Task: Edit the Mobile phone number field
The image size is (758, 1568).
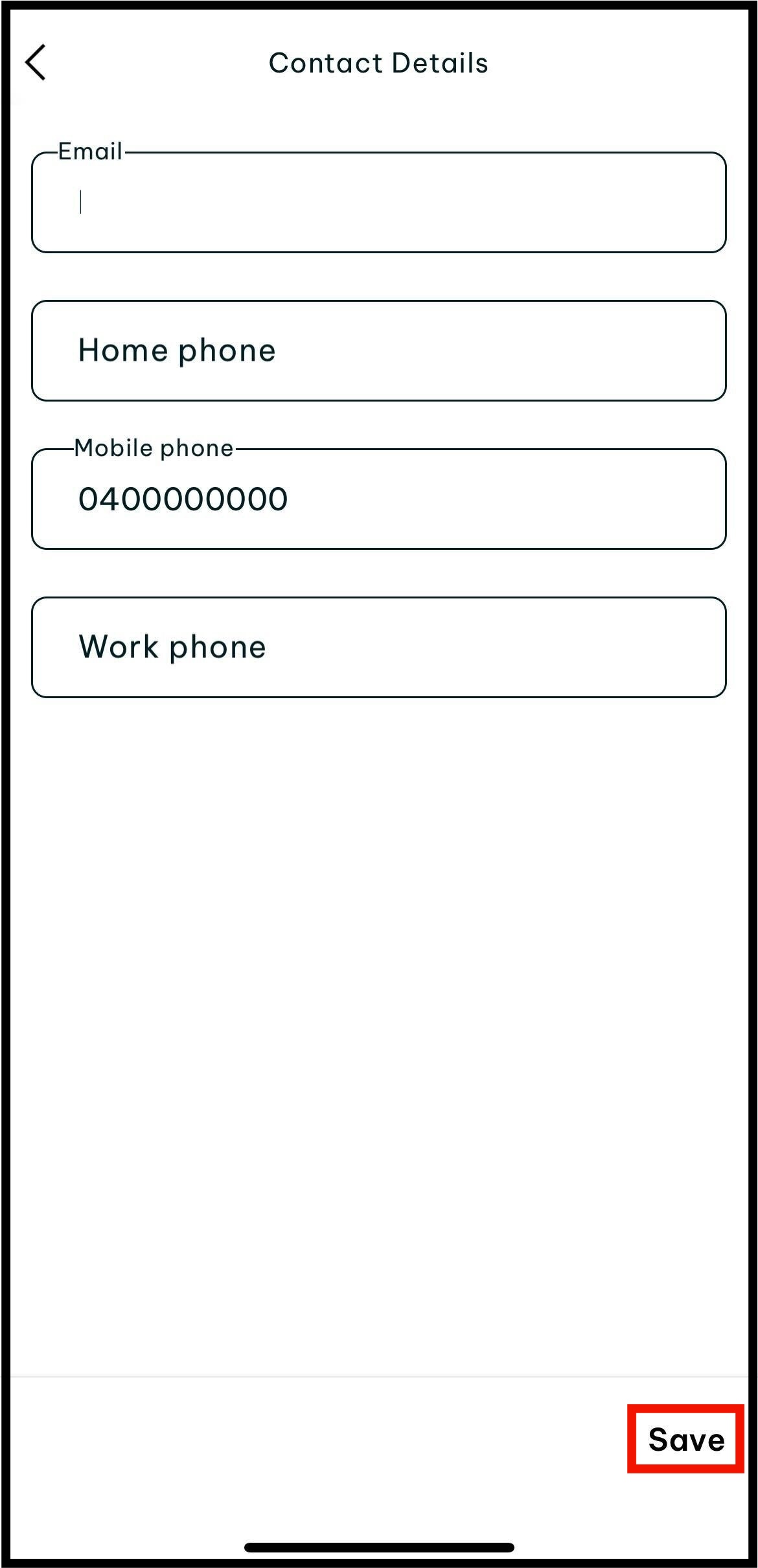Action: pos(378,499)
